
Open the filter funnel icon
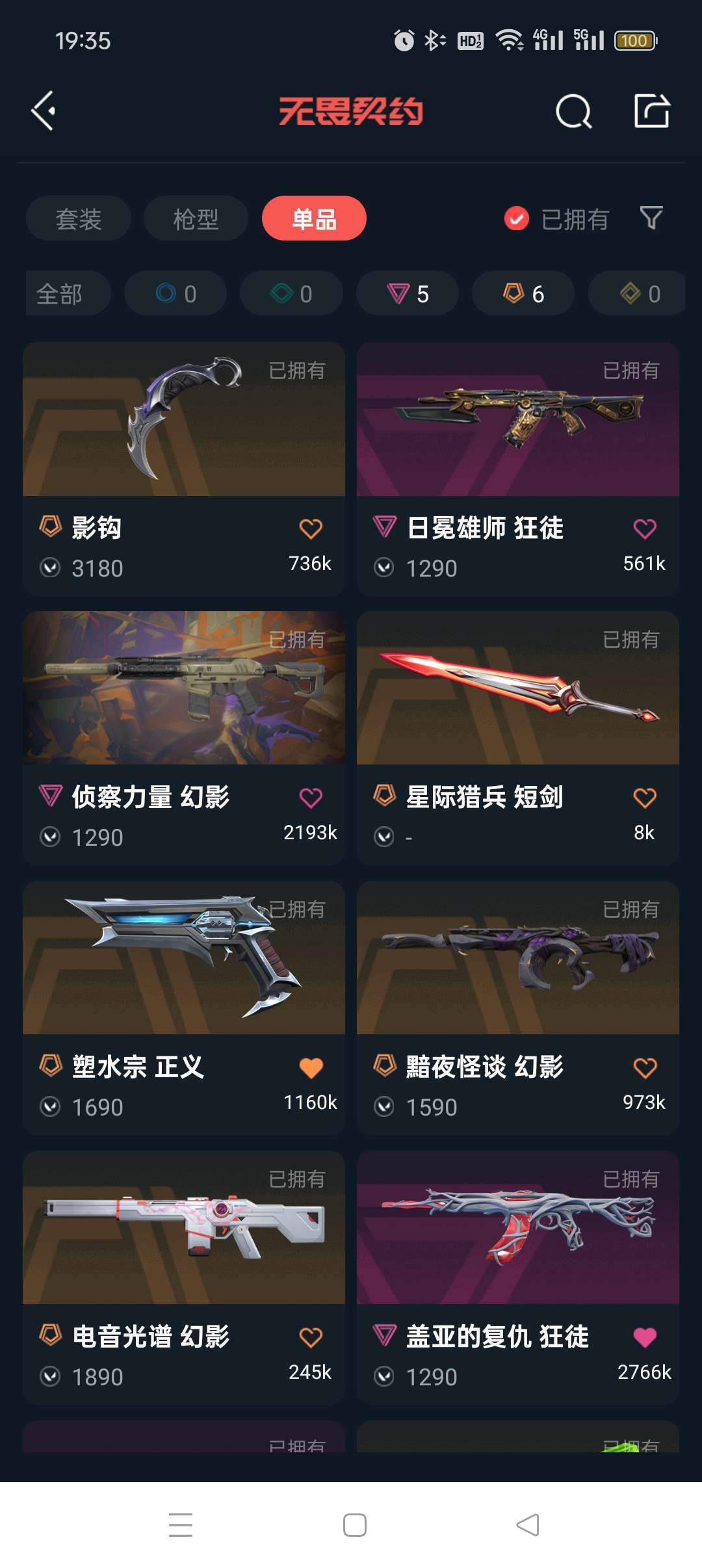[652, 219]
